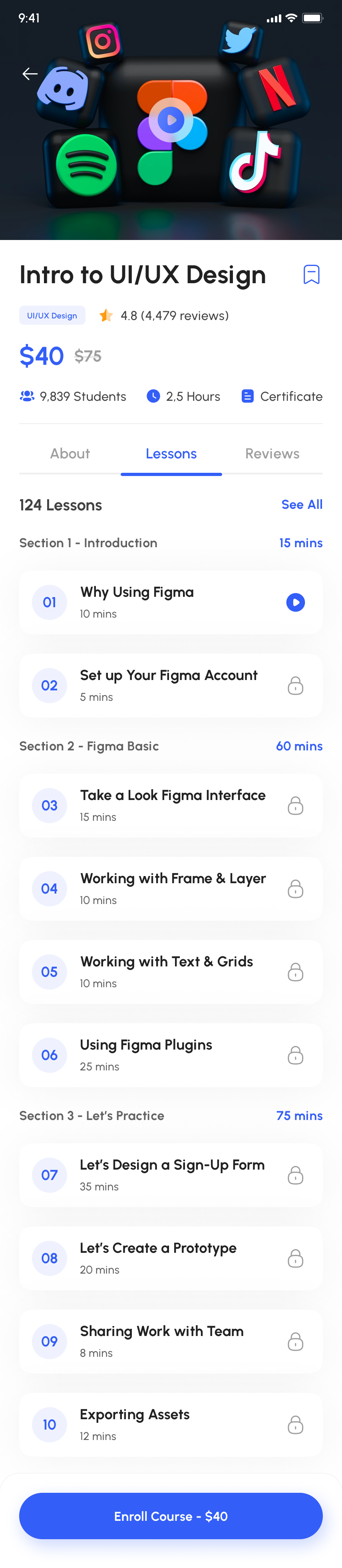The width and height of the screenshot is (342, 1568).
Task: Open lesson Take a Look Figma Interface
Action: [x=171, y=805]
